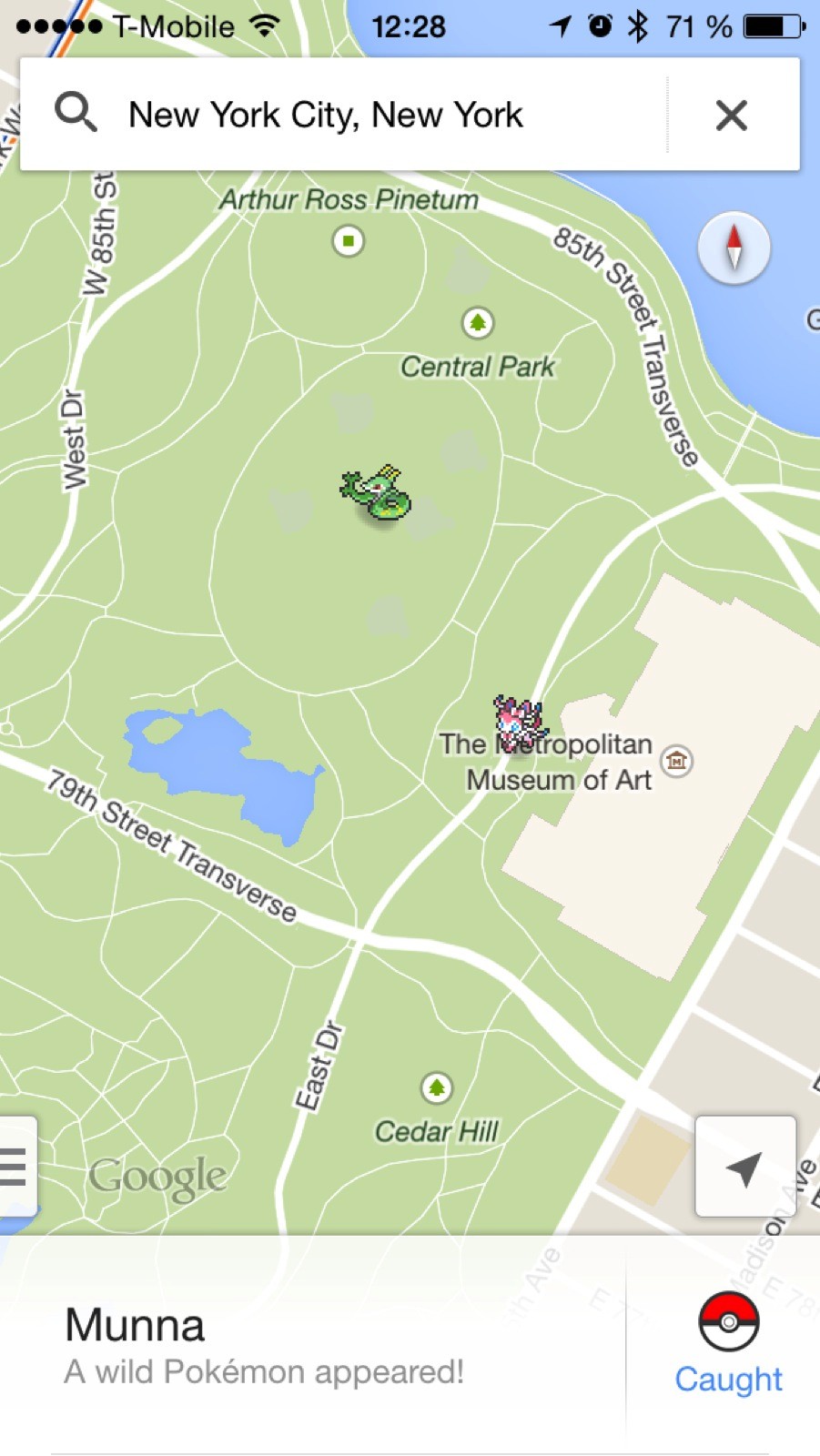
Task: Select the pink Pokémon near the museum
Action: (520, 724)
